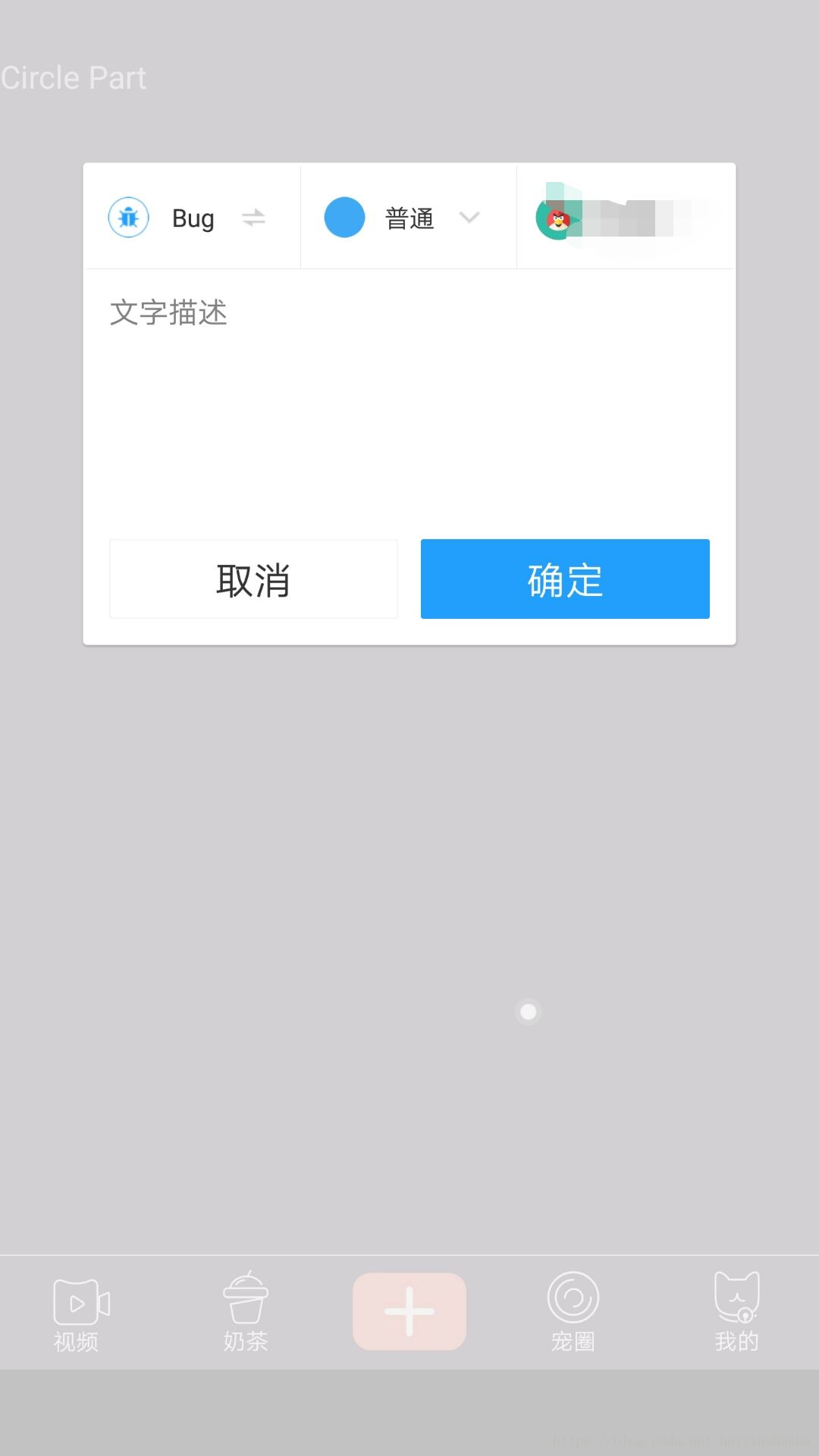Switch the Bug issue type selector
Image resolution: width=819 pixels, height=1456 pixels.
pos(193,218)
